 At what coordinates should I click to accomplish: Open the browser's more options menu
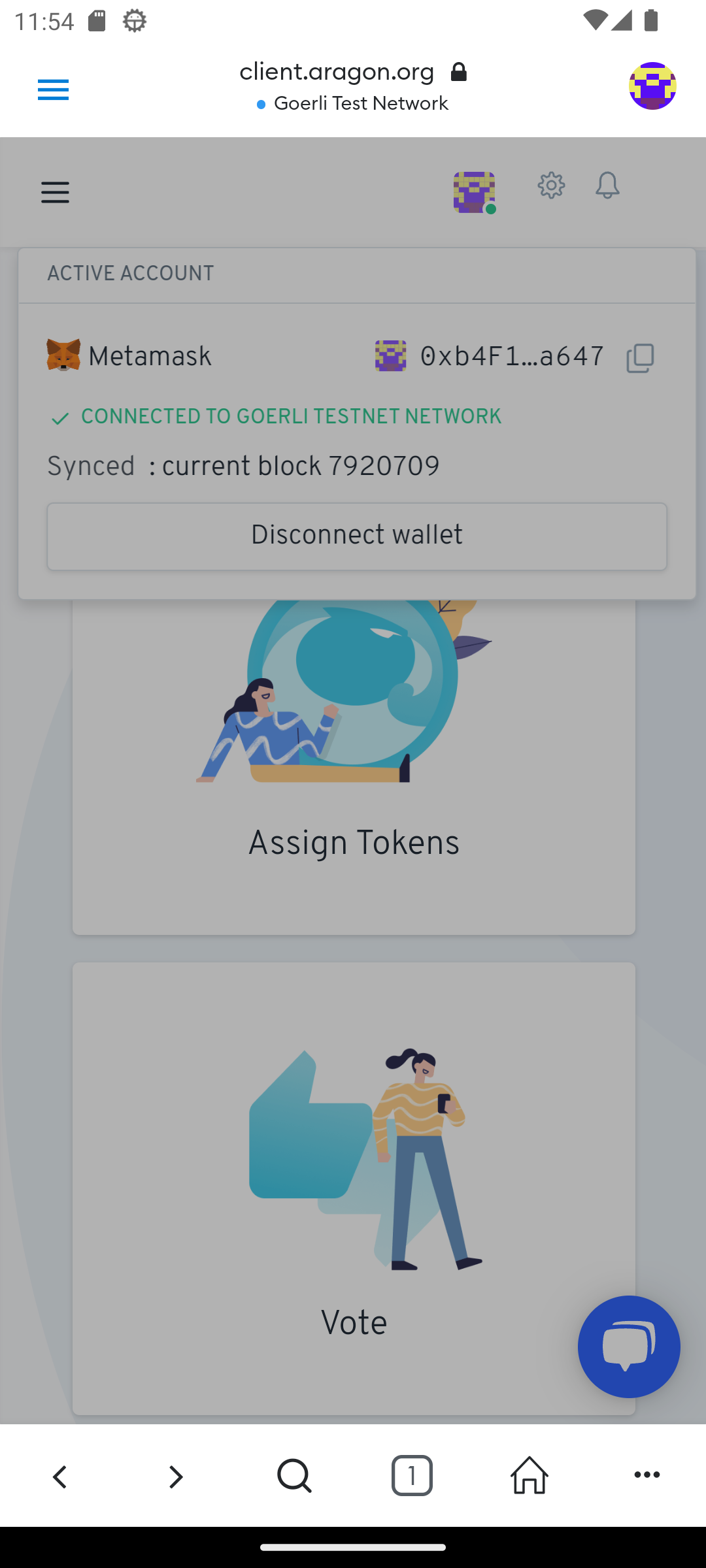click(x=647, y=1475)
